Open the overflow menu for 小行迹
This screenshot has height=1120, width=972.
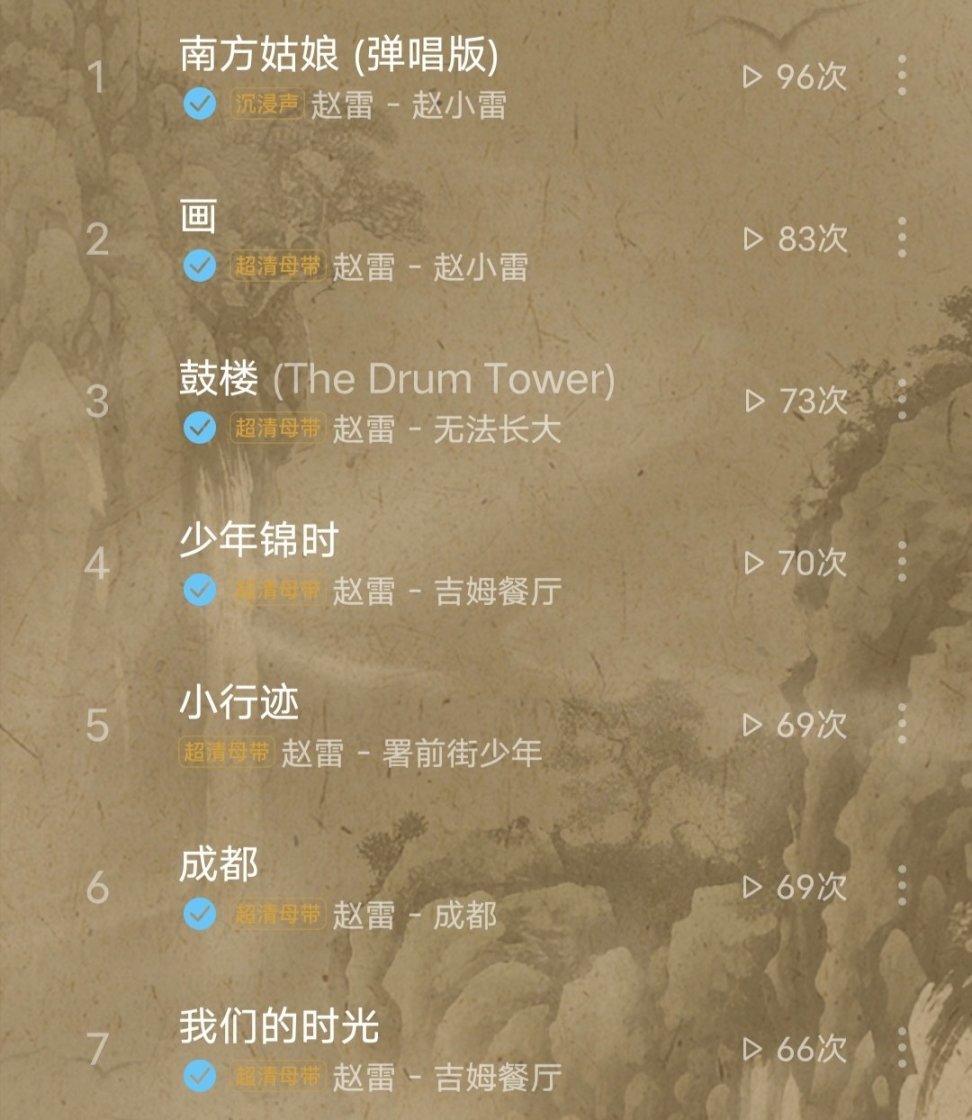click(902, 724)
